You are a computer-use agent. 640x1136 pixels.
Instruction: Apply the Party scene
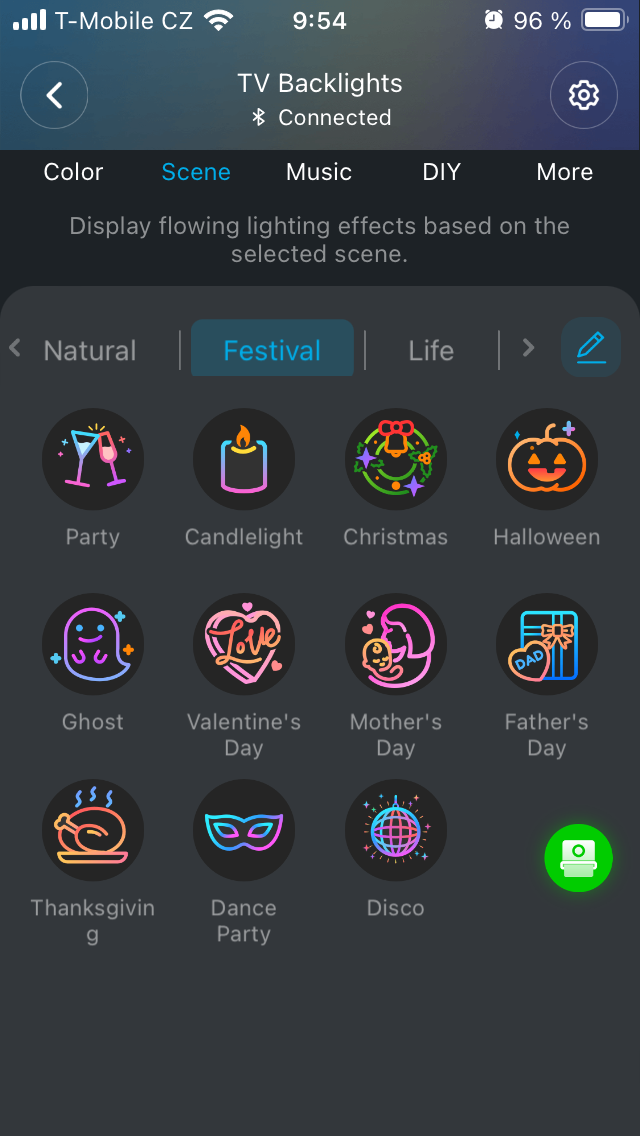pos(93,459)
